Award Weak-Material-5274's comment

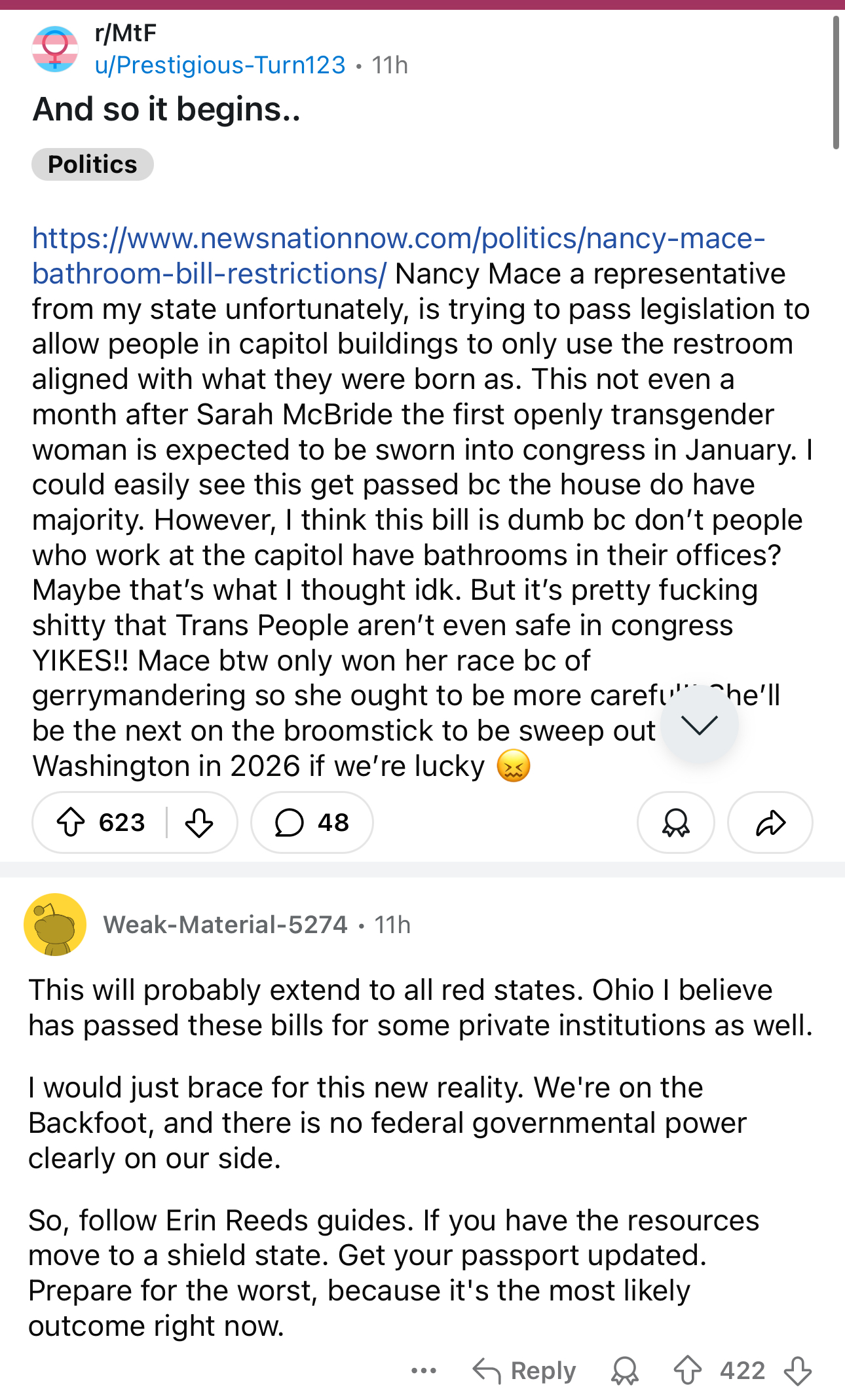[625, 1371]
